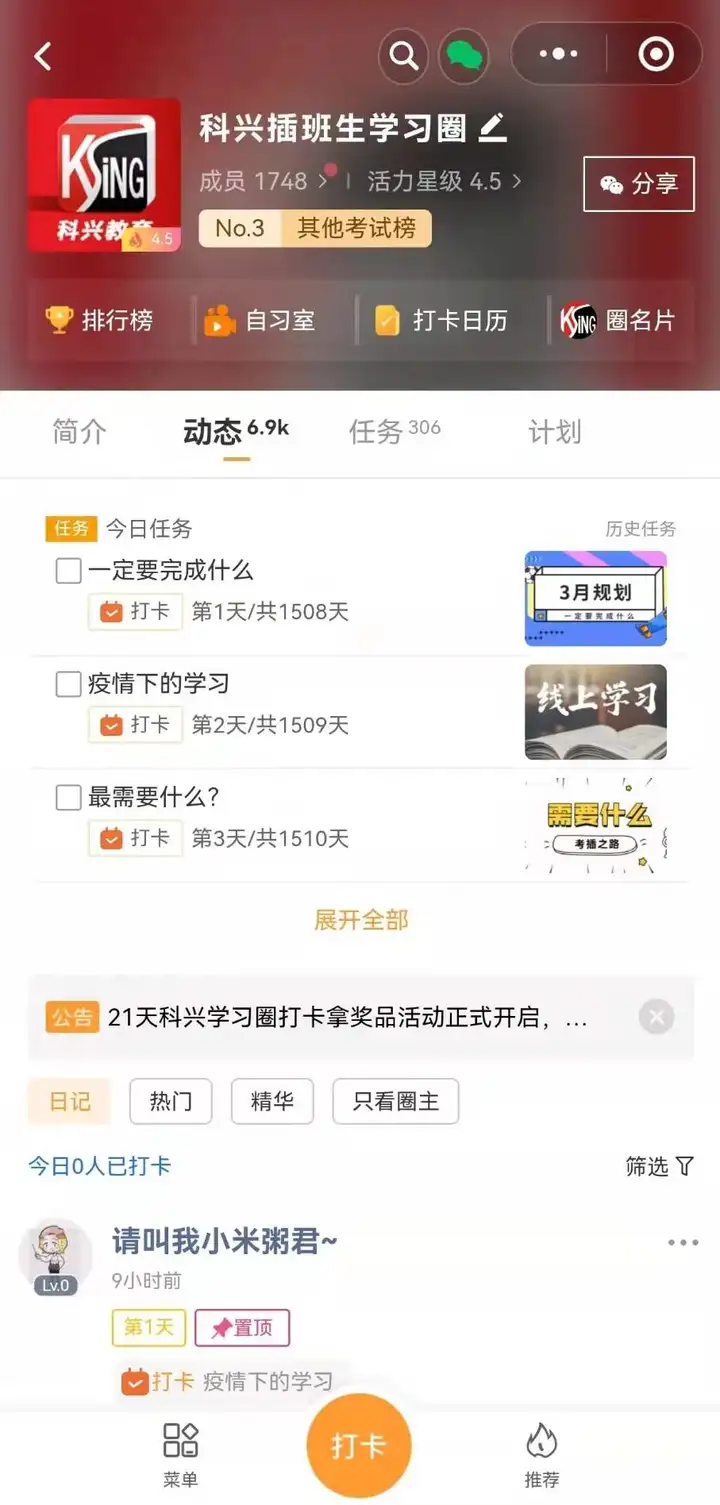Expand all tasks with 展开全部
720x1505 pixels.
click(x=361, y=920)
